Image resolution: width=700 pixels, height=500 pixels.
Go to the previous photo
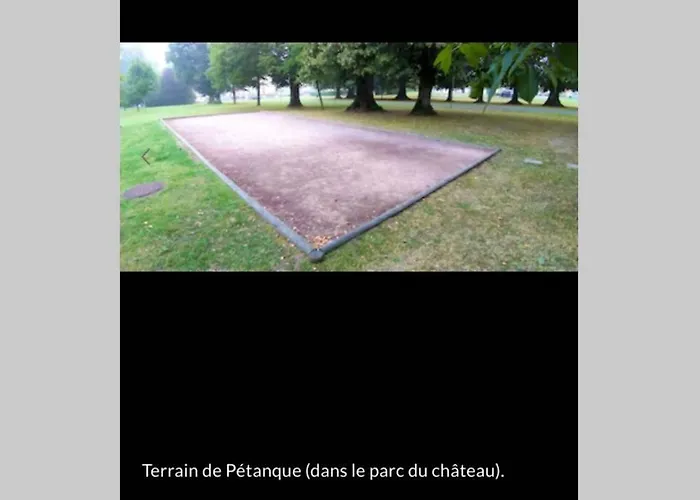pyautogui.click(x=146, y=156)
